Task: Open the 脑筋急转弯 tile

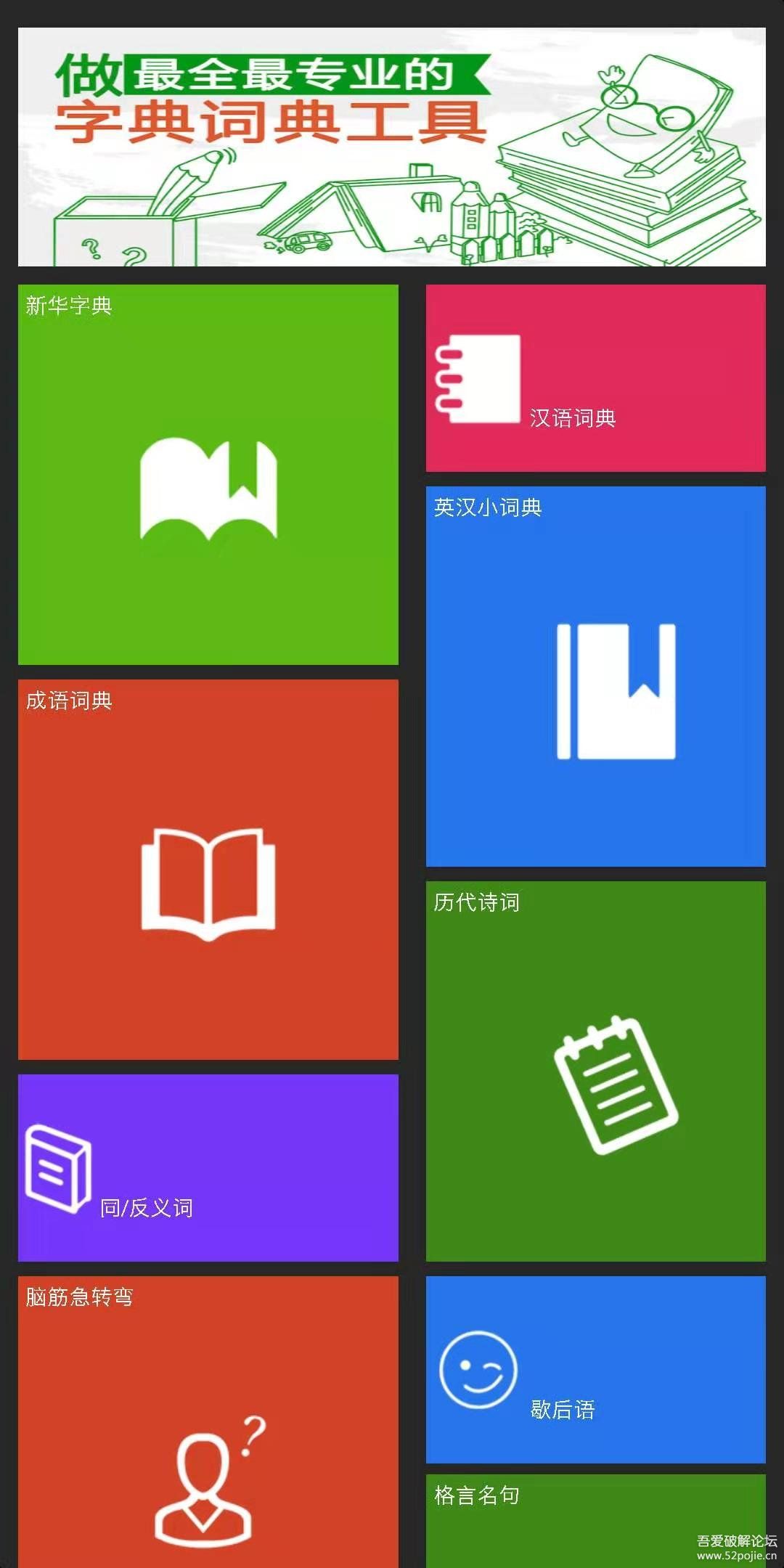Action: (208, 1421)
